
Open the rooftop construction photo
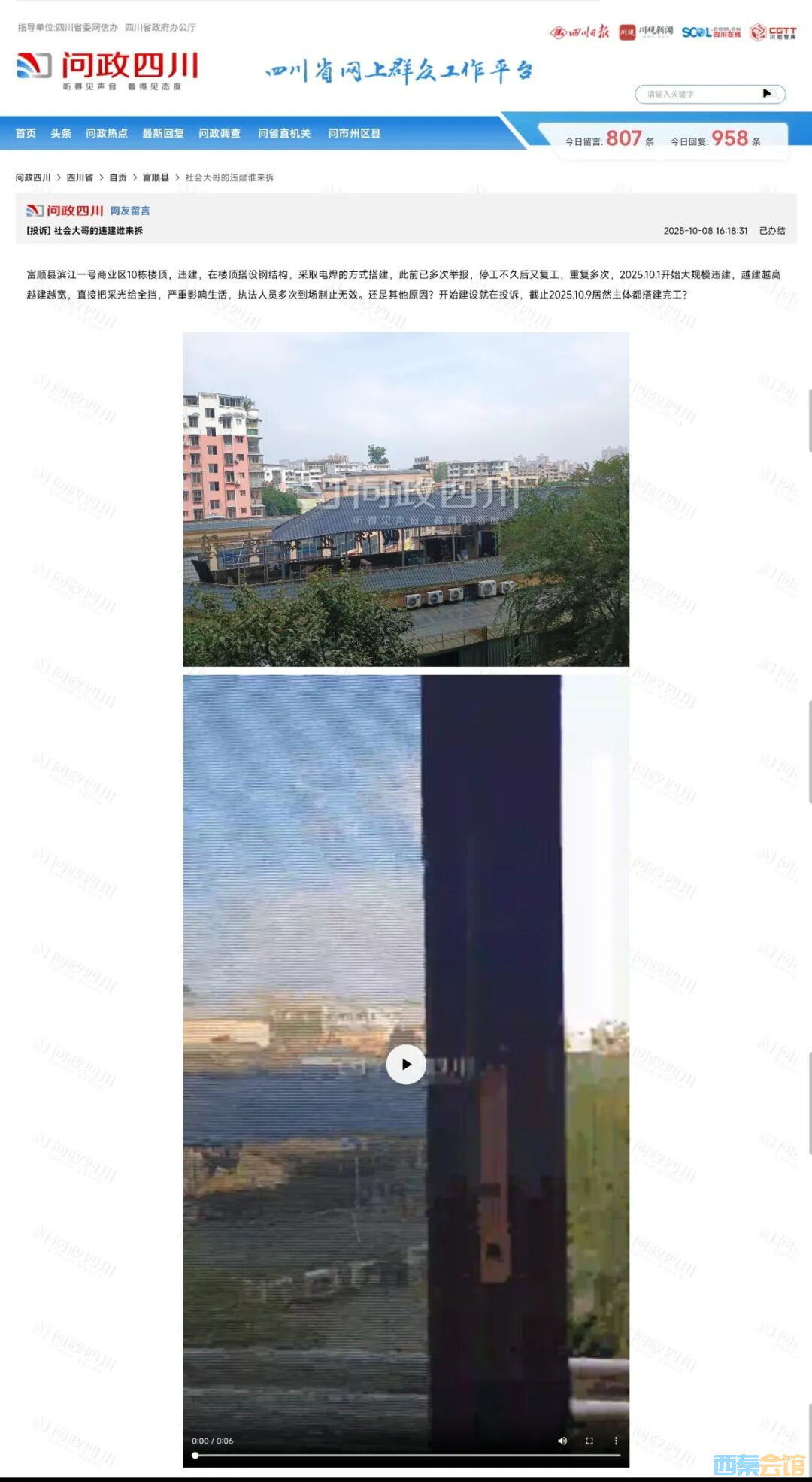click(406, 499)
